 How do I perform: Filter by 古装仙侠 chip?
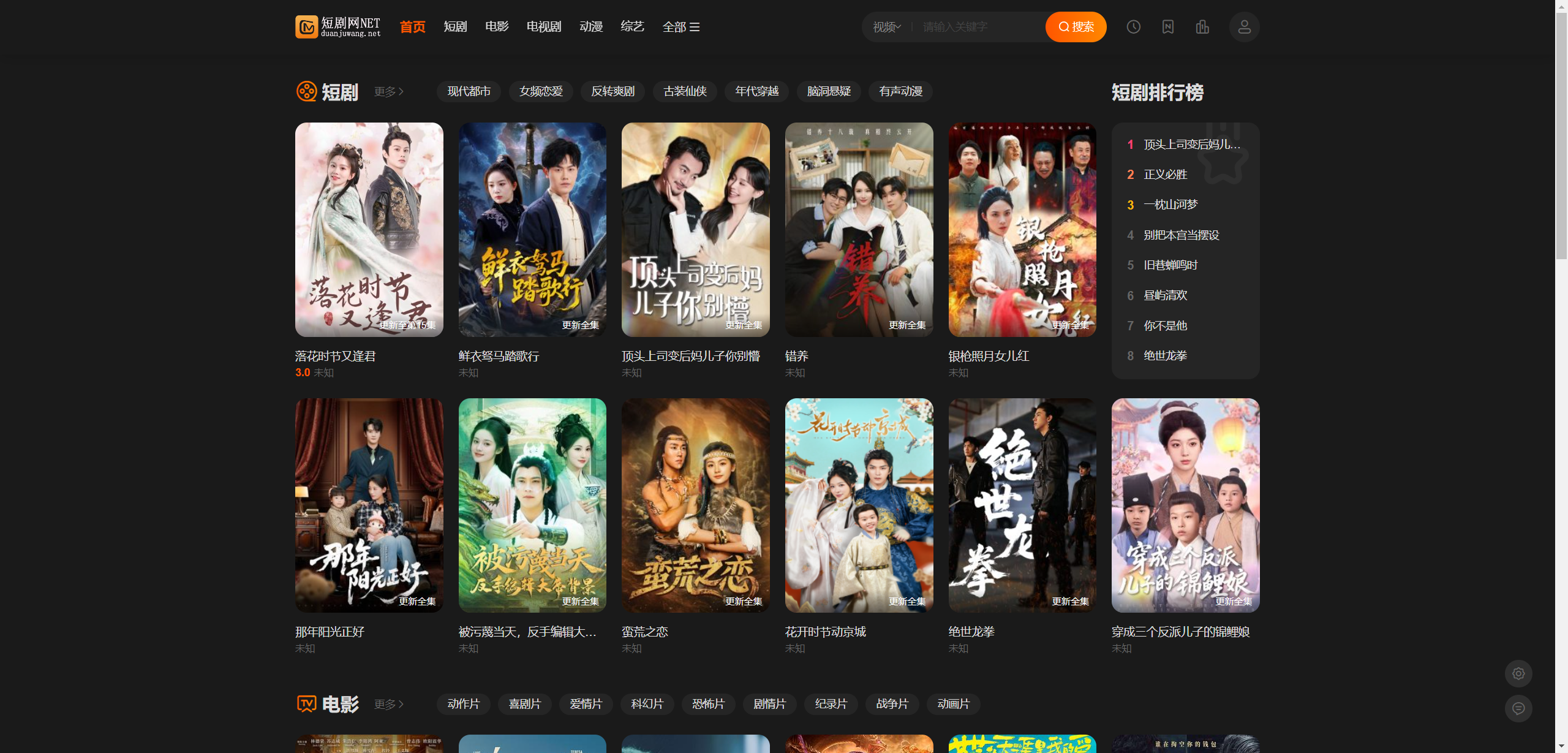click(x=685, y=91)
